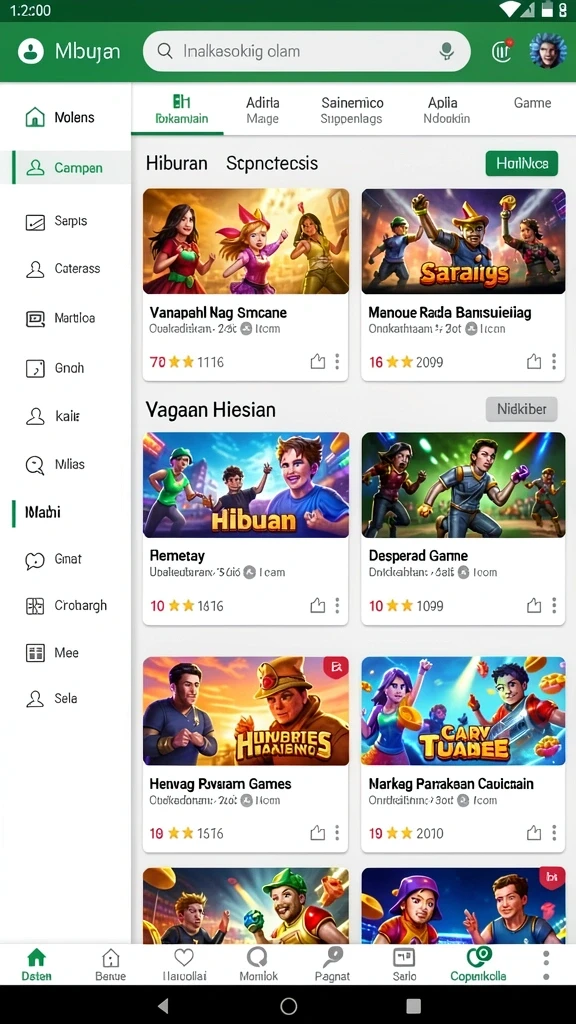Select Sarpis in the side menu
This screenshot has height=1024, width=576.
tap(65, 221)
